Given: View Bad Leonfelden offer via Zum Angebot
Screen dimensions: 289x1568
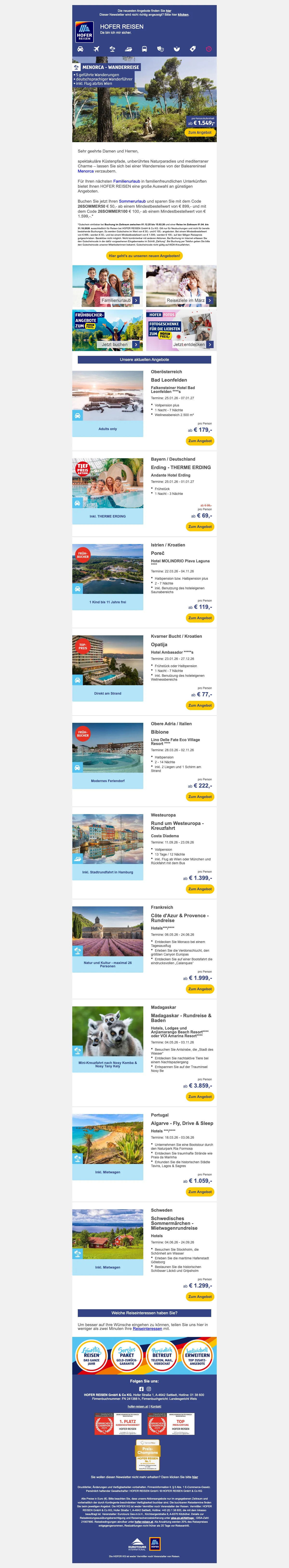Looking at the screenshot, I should pyautogui.click(x=200, y=441).
